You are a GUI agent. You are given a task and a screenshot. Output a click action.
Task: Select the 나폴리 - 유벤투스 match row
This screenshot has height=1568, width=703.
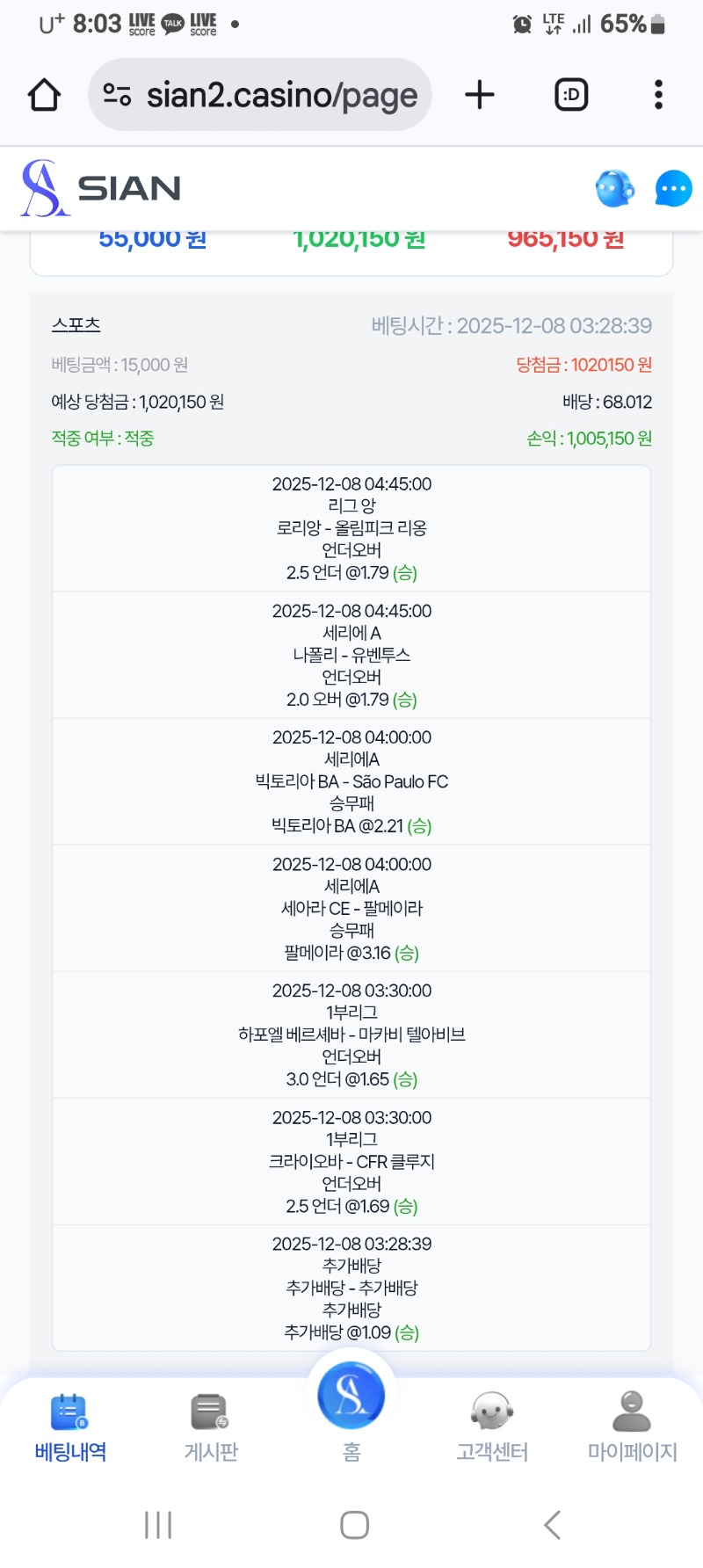pyautogui.click(x=351, y=655)
